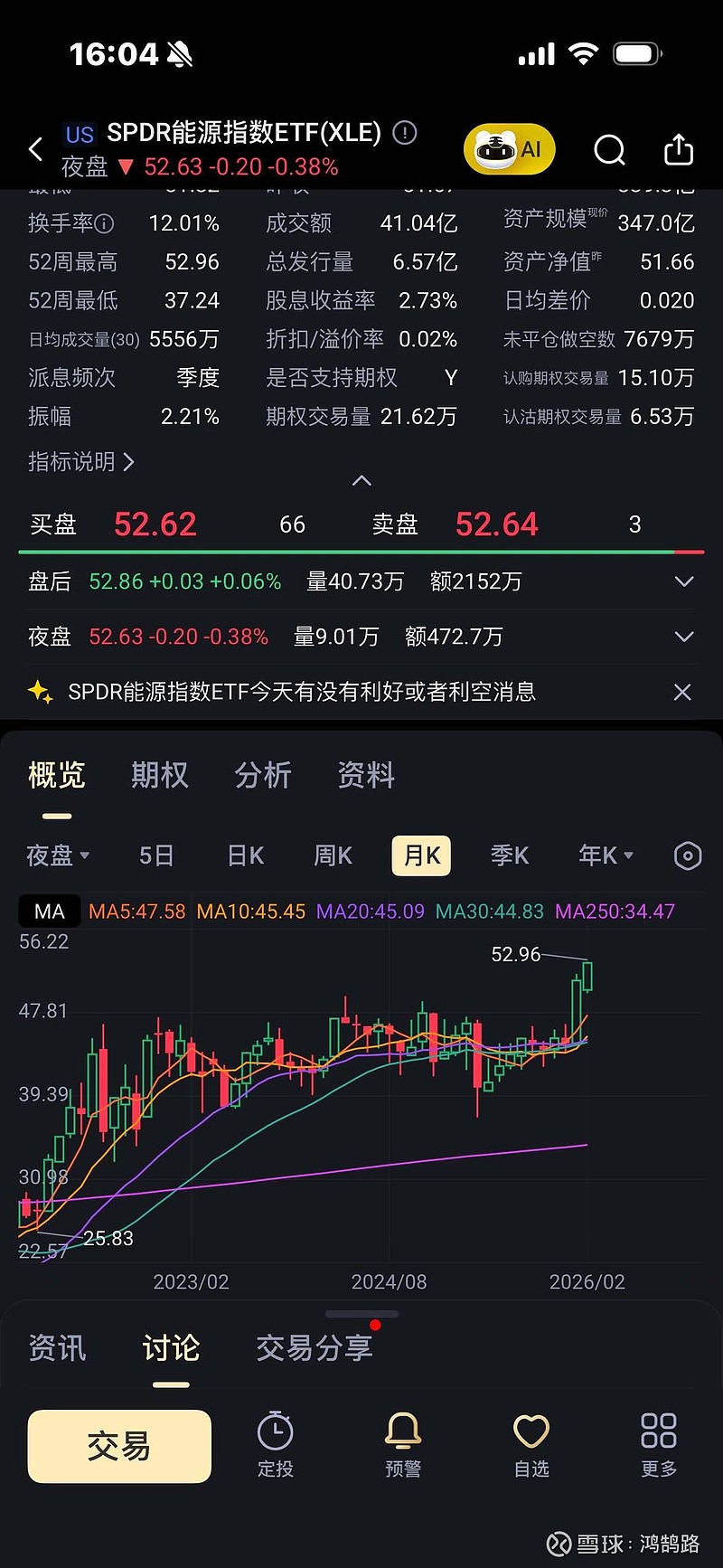The width and height of the screenshot is (723, 1568).
Task: Select the 季K quarterly candle view
Action: click(509, 855)
